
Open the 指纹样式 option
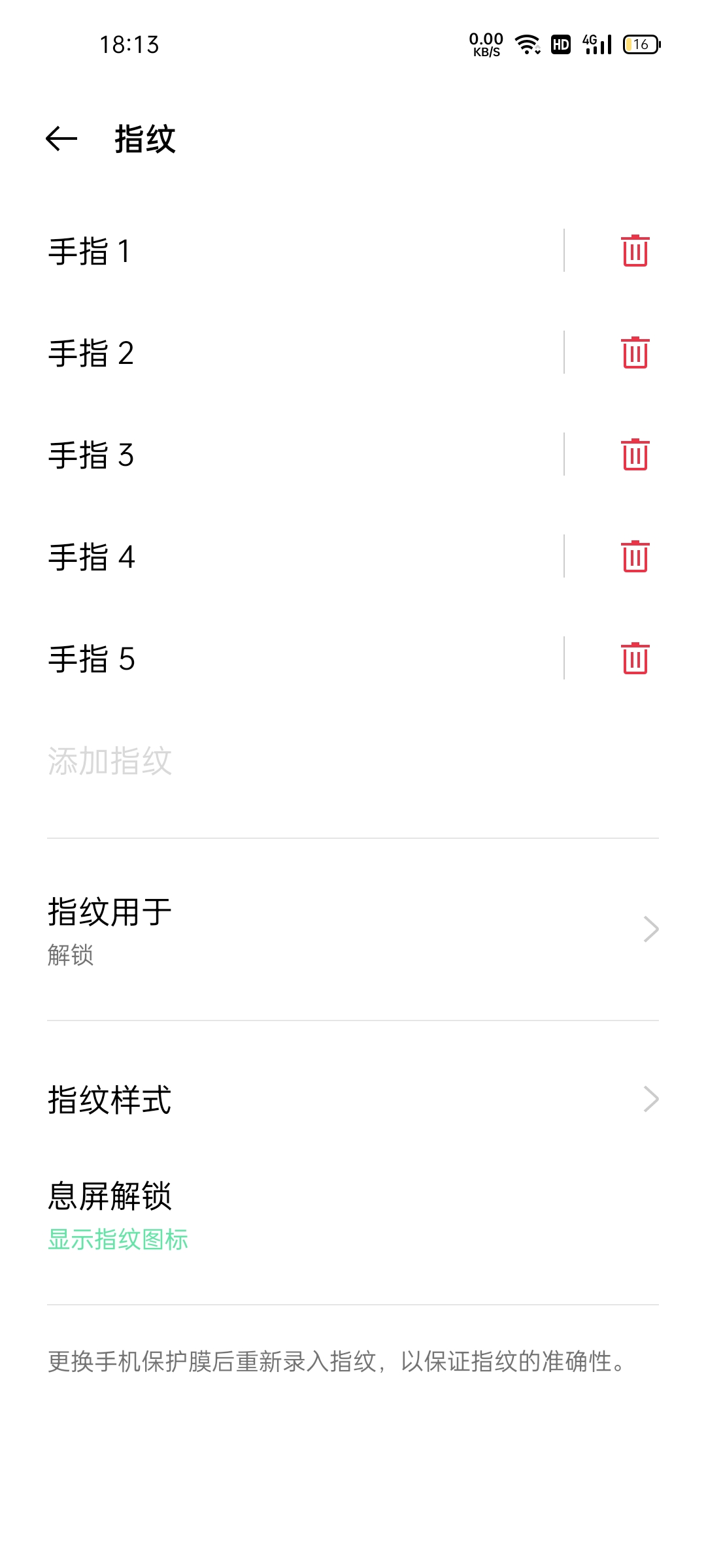point(353,1099)
